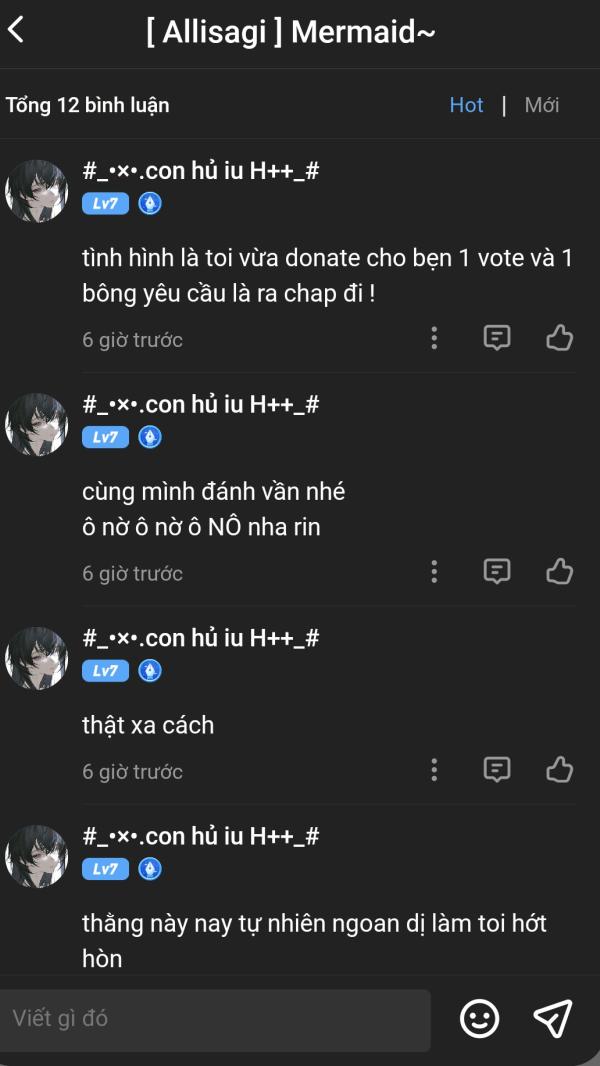Tap the 'Viết gì đó' comment field
Image resolution: width=600 pixels, height=1066 pixels.
(215, 1019)
